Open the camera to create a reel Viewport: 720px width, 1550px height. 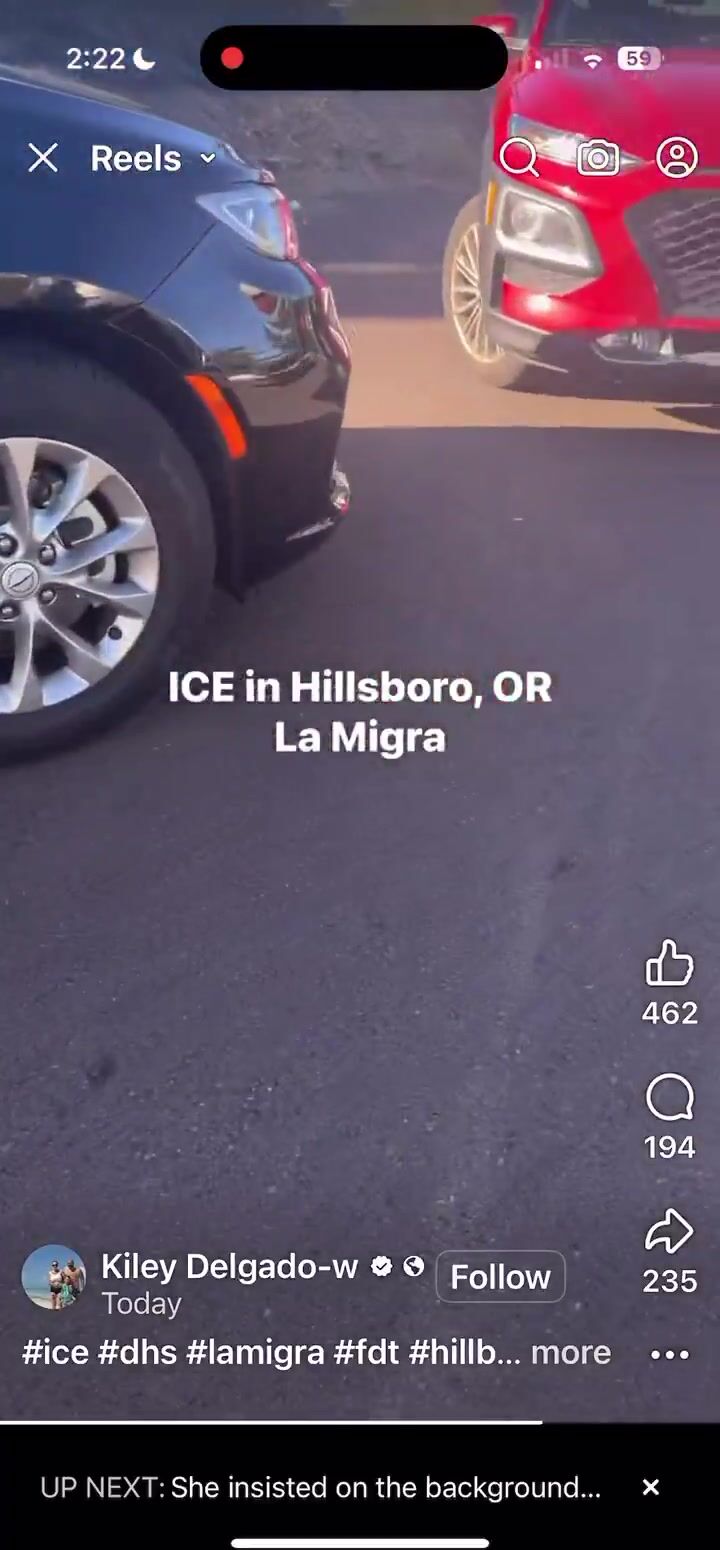[x=598, y=158]
